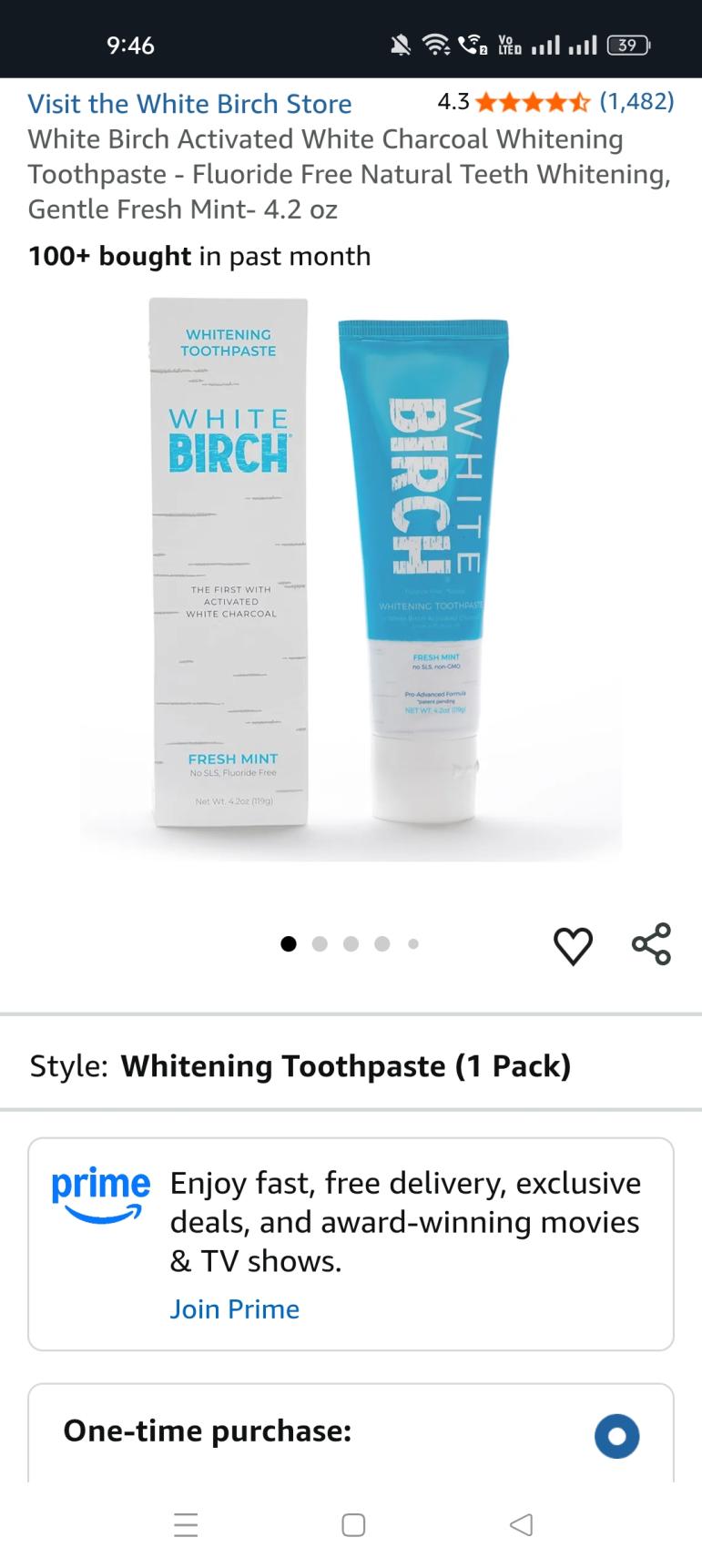The height and width of the screenshot is (1568, 702).
Task: Add product to wish list heart
Action: click(573, 945)
